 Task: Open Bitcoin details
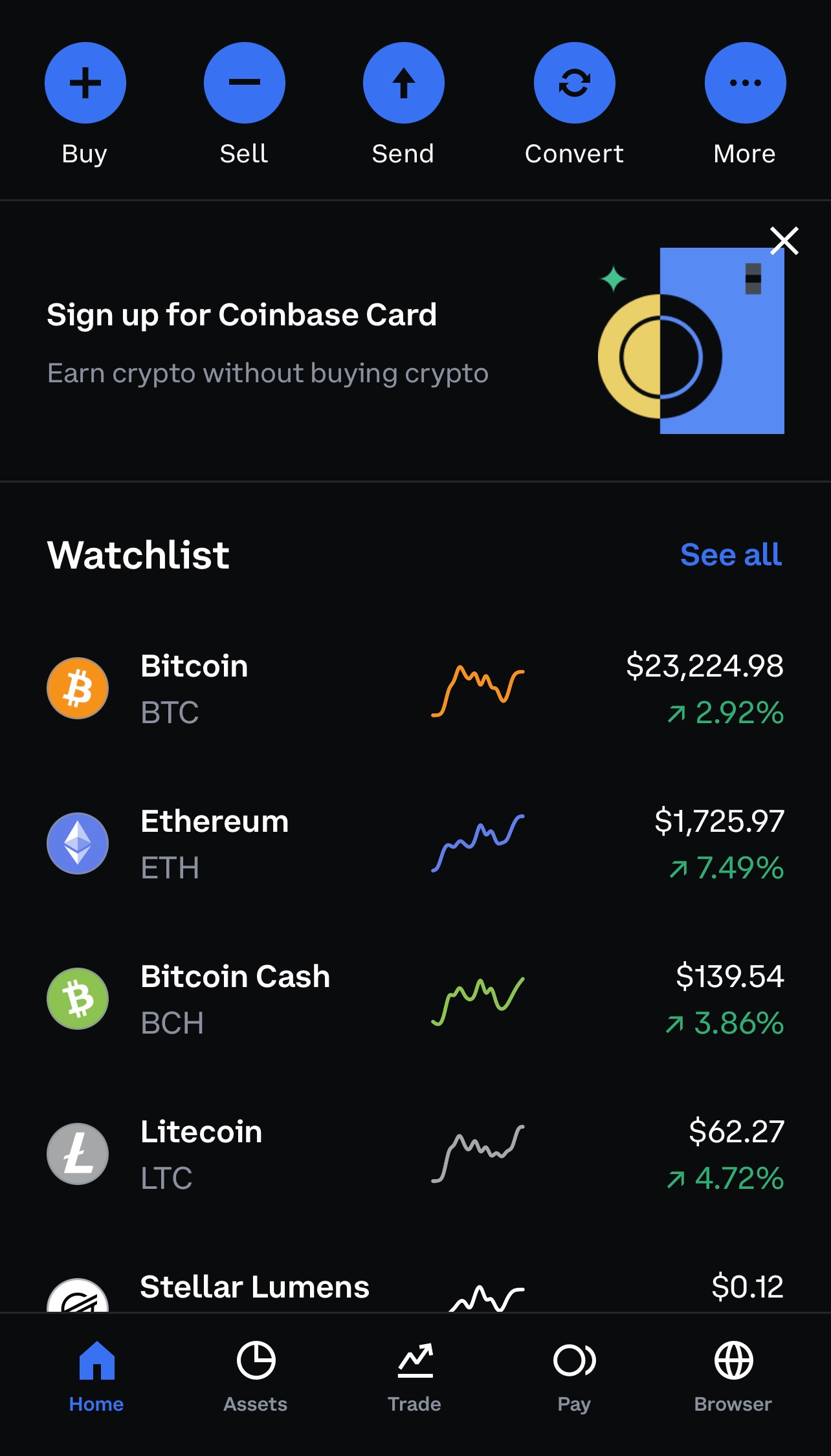pos(415,688)
